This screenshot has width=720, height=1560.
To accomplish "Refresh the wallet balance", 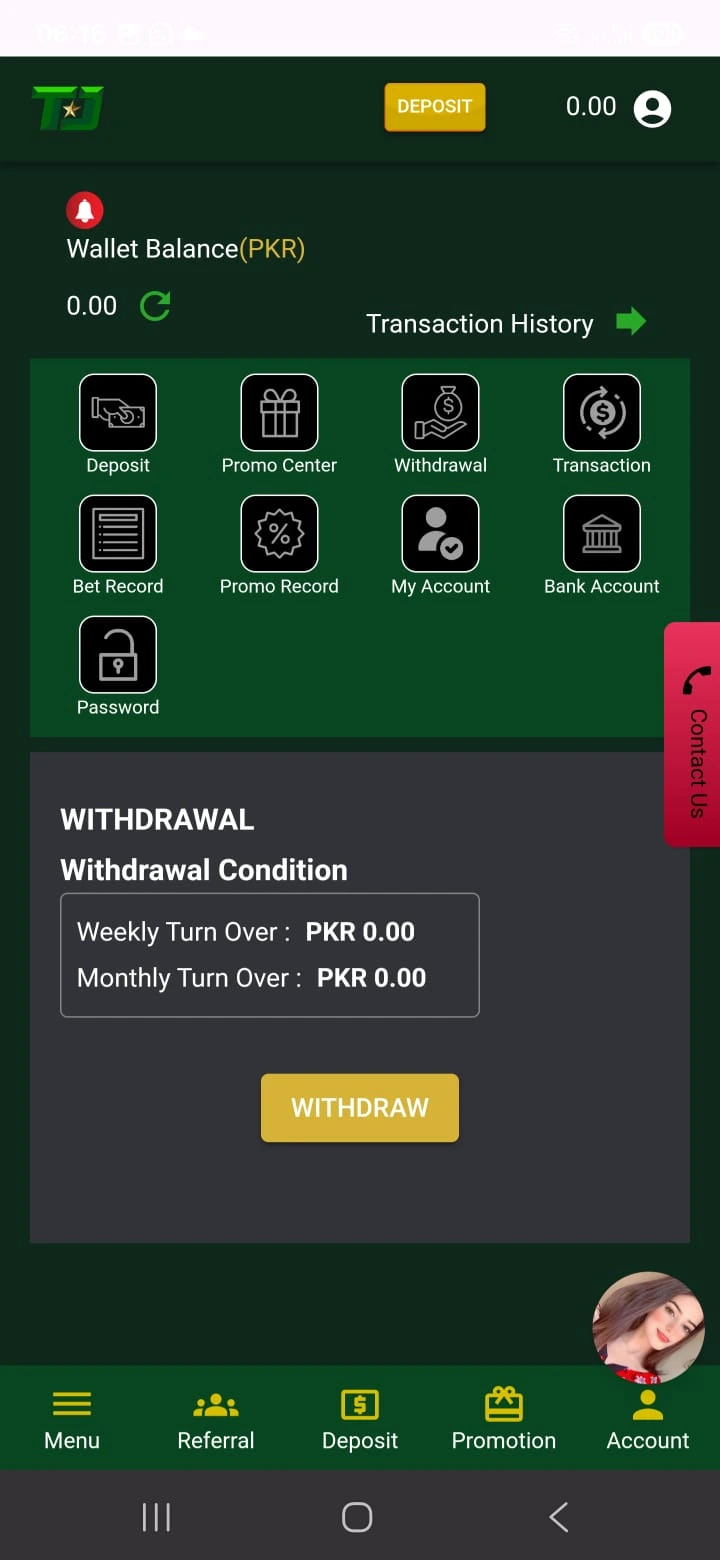I will point(155,305).
